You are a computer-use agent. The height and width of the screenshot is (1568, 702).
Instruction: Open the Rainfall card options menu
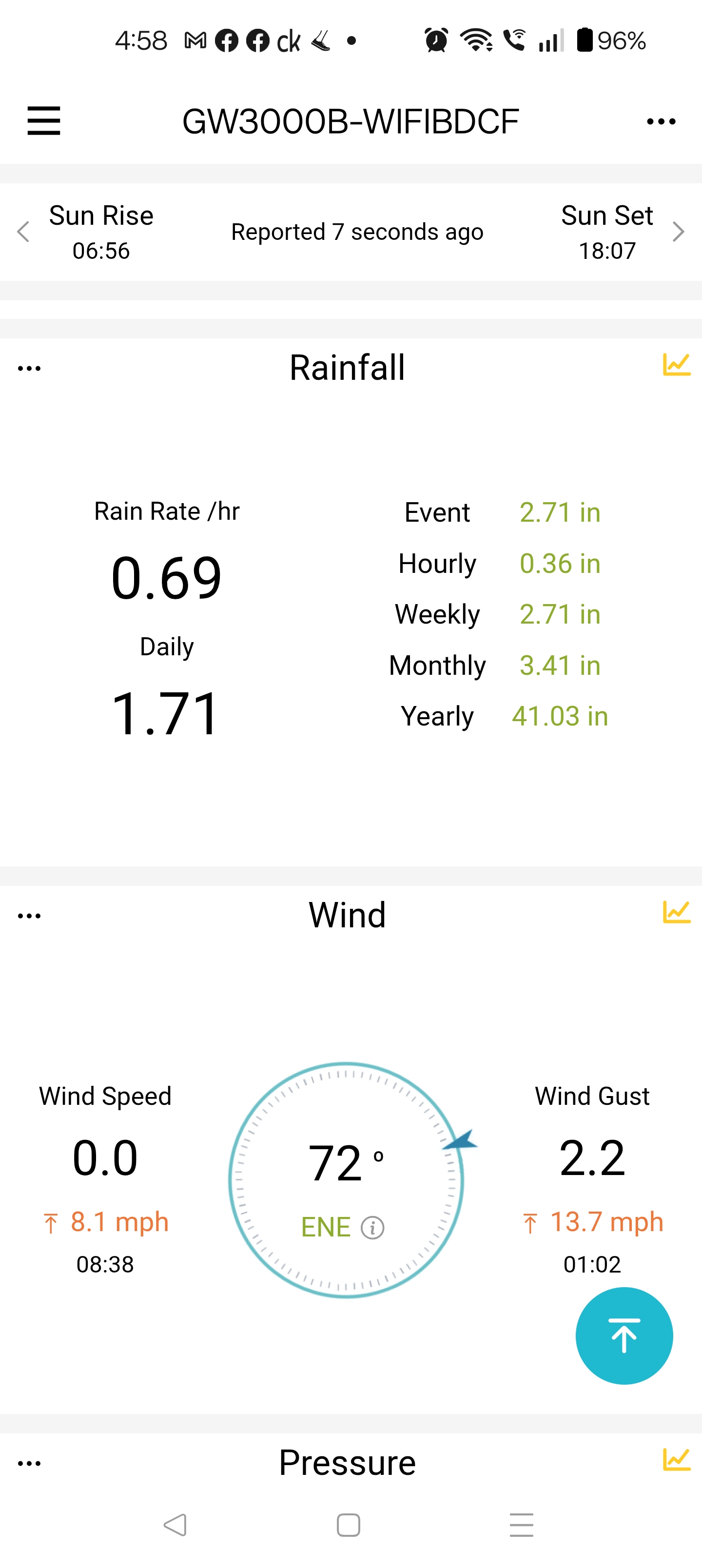(29, 368)
